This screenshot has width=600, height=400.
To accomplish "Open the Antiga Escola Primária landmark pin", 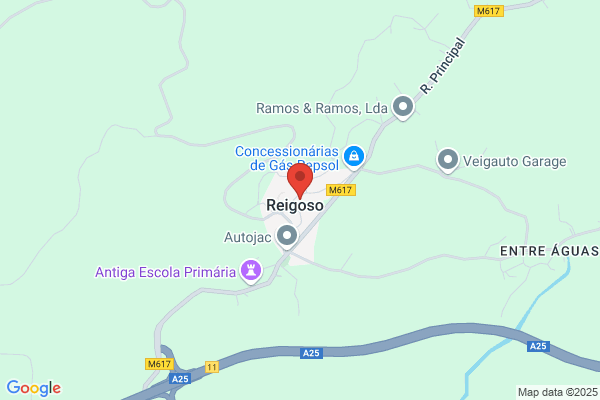I will click(251, 271).
